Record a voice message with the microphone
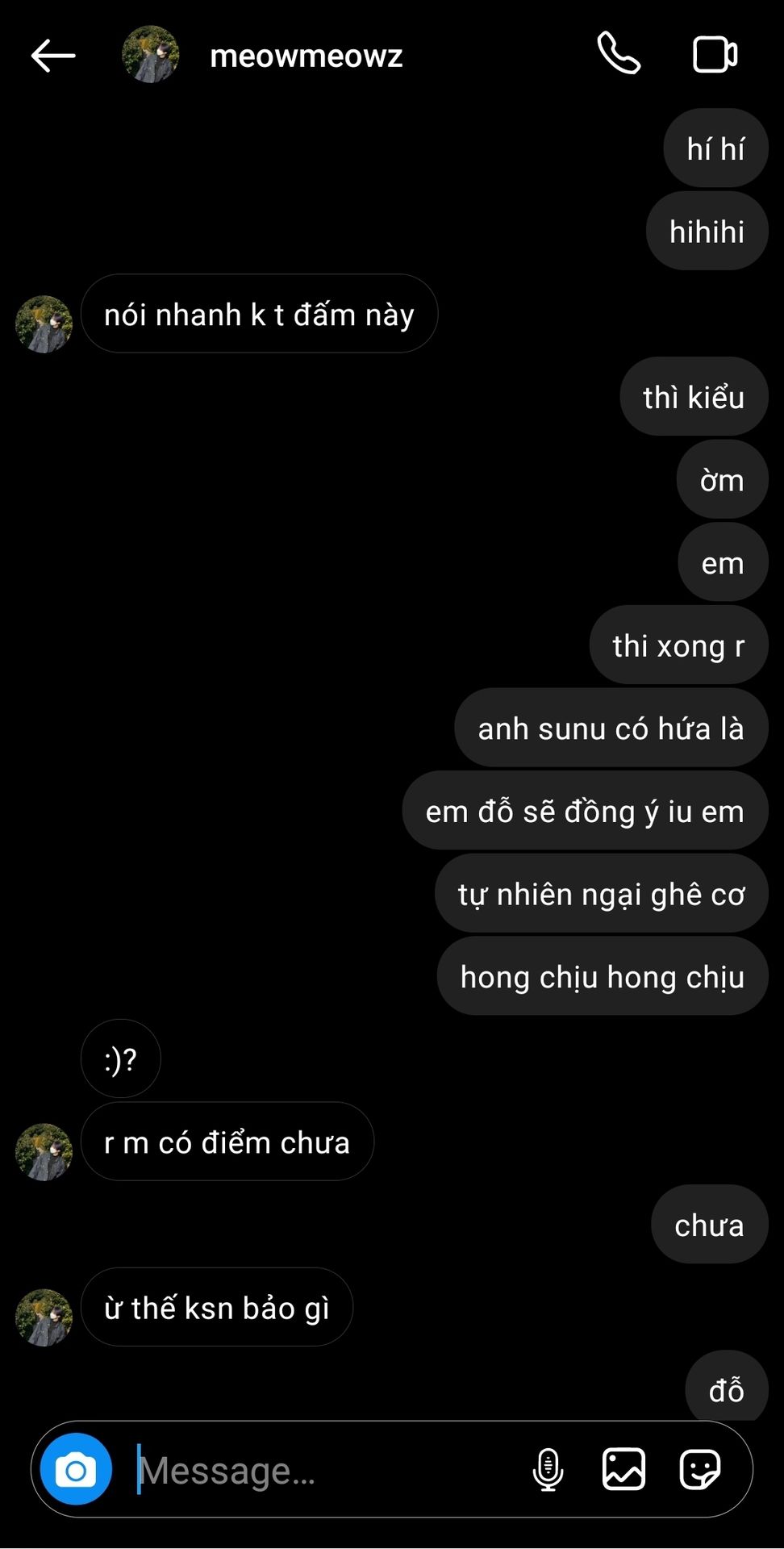The image size is (784, 1549). (x=548, y=1469)
